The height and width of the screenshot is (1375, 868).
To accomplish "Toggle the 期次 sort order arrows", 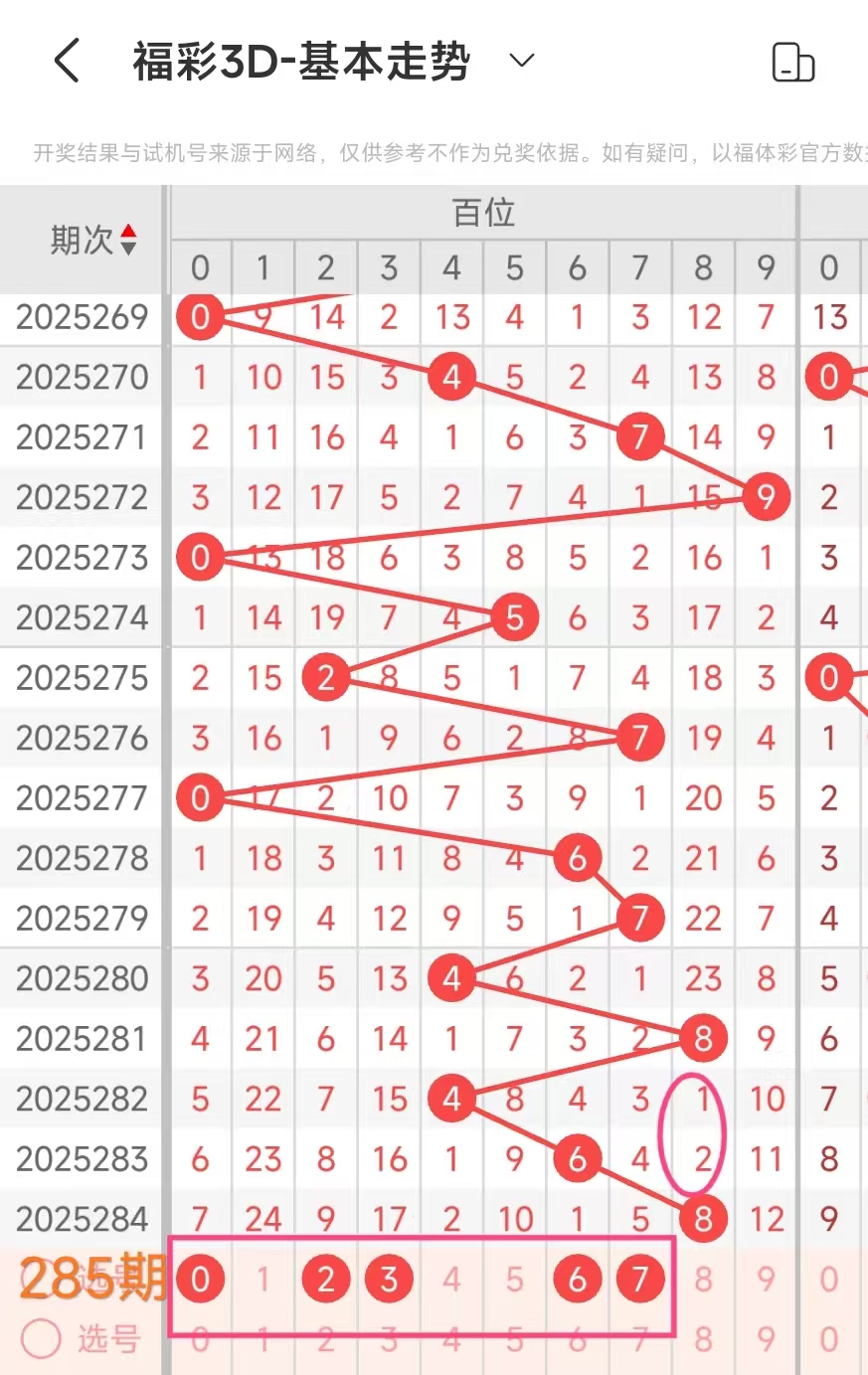I will pyautogui.click(x=128, y=240).
